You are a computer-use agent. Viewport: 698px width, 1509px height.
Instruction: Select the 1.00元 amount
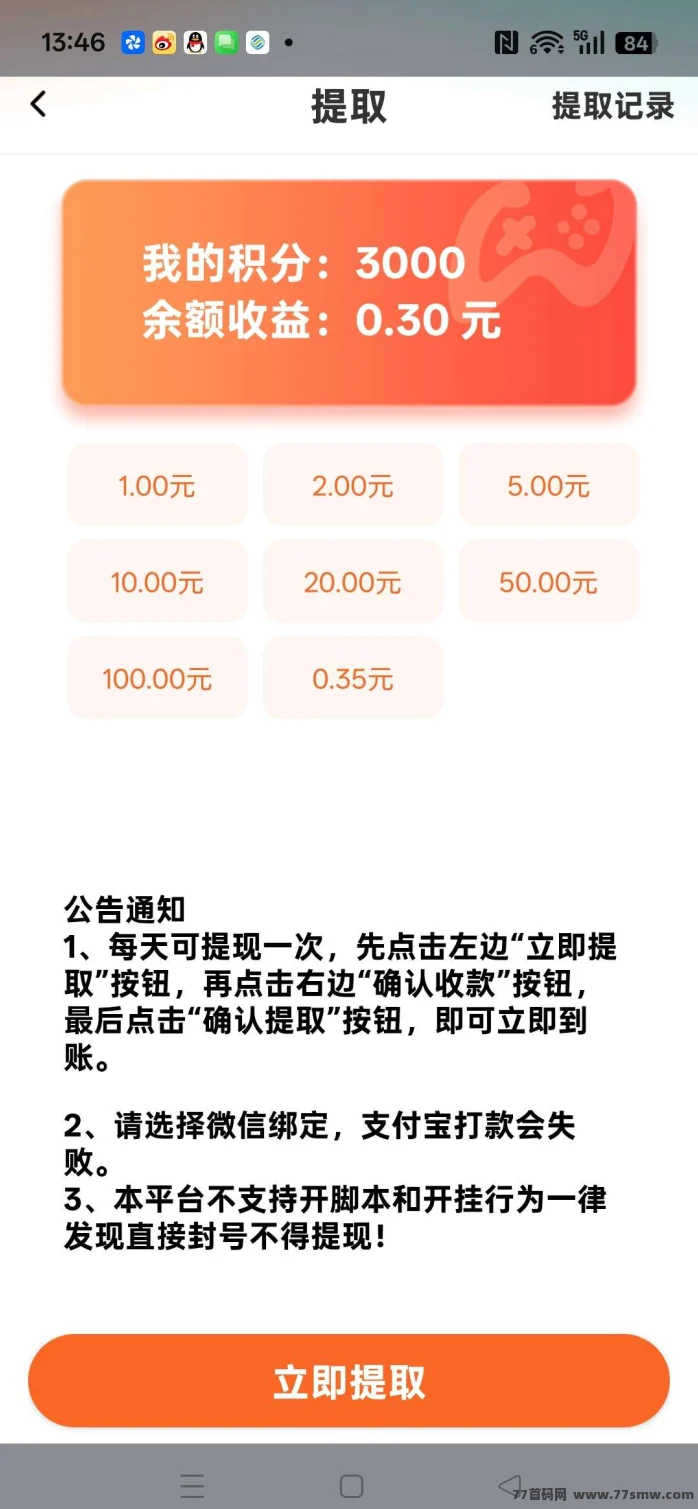coord(157,486)
